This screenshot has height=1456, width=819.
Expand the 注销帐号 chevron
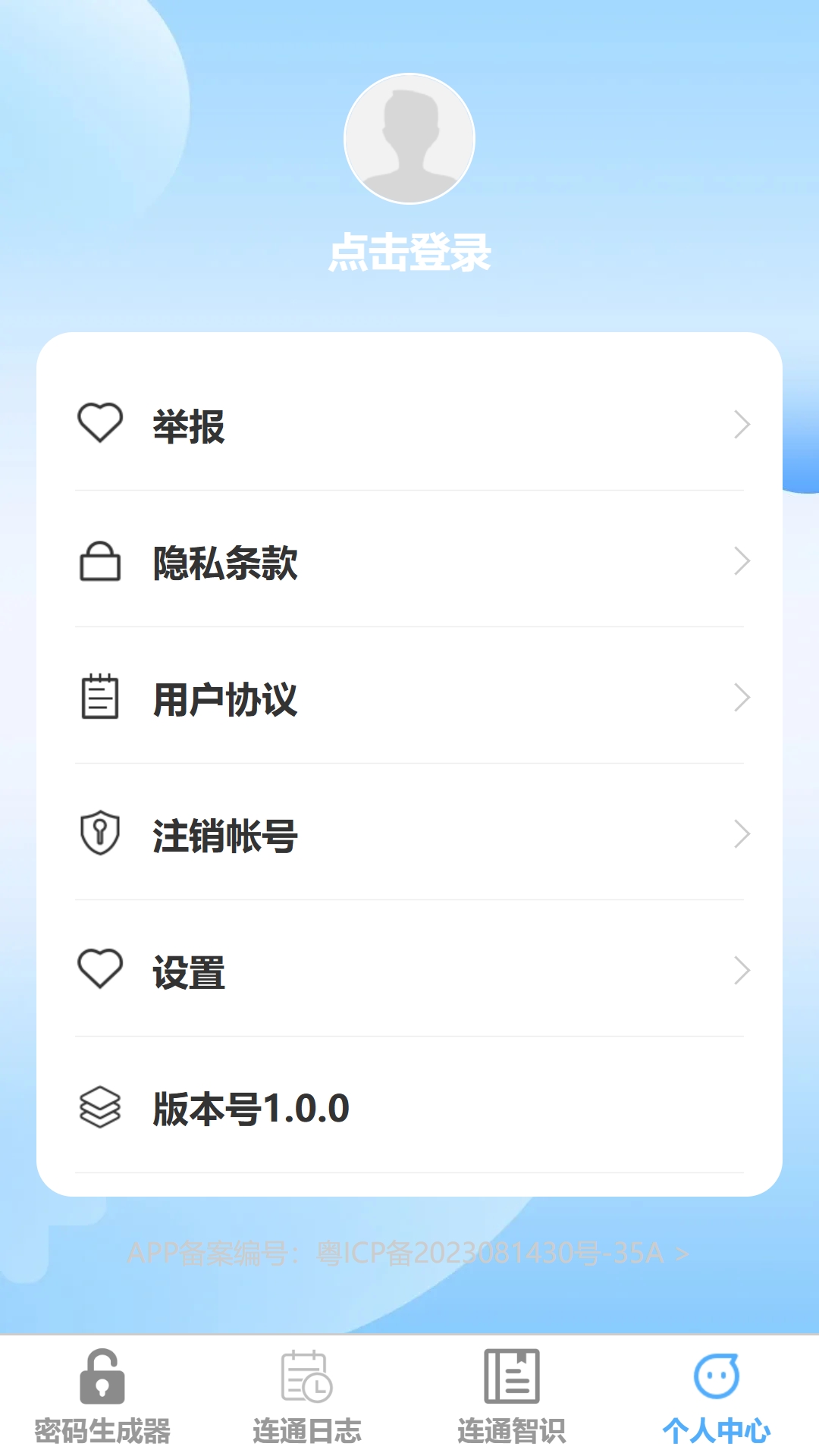(x=742, y=836)
